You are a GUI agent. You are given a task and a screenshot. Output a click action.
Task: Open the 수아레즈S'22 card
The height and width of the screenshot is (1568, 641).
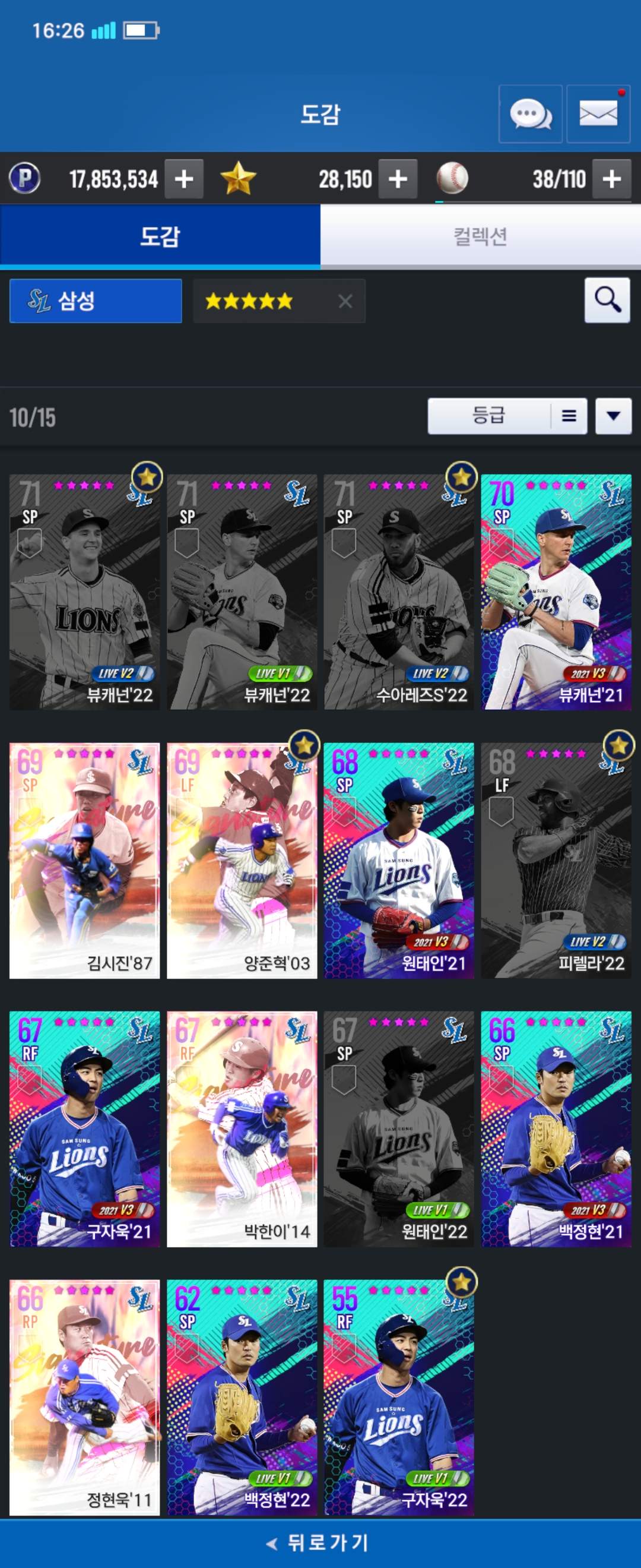tap(399, 592)
